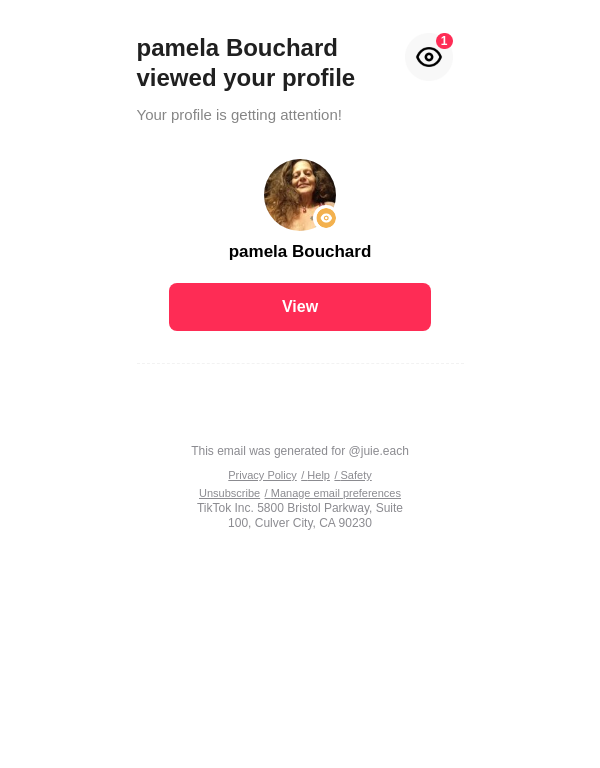Image resolution: width=600 pixels, height=768 pixels.
Task: Unsubscribe from these emails
Action: 229,493
